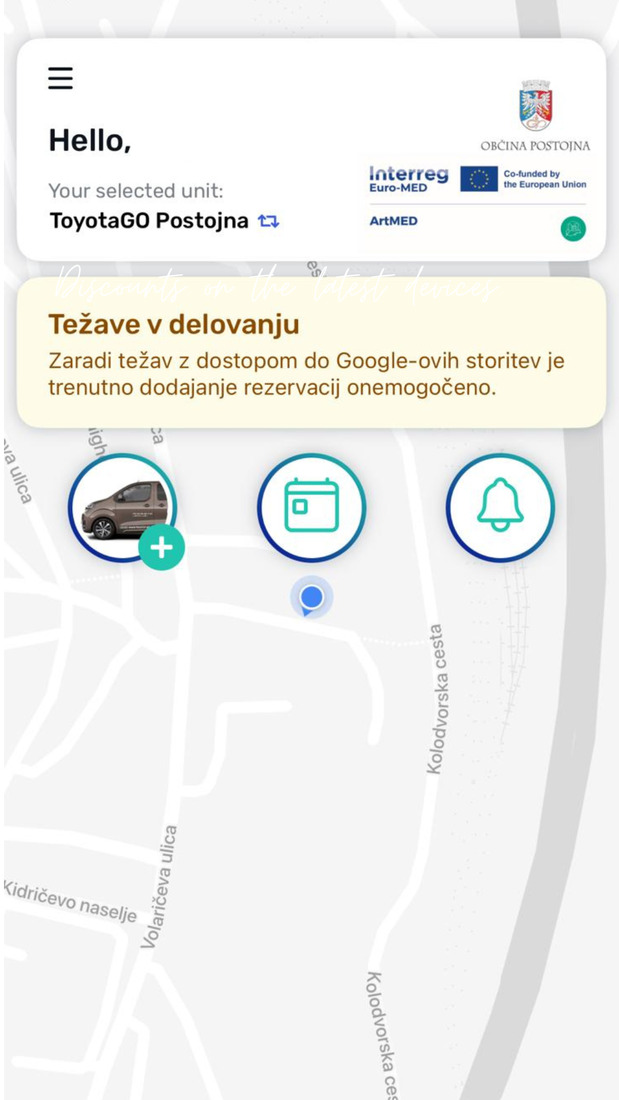Screen dimensions: 619x1100
Task: Switch the selected unit ToyotaGO Postojna
Action: (269, 222)
